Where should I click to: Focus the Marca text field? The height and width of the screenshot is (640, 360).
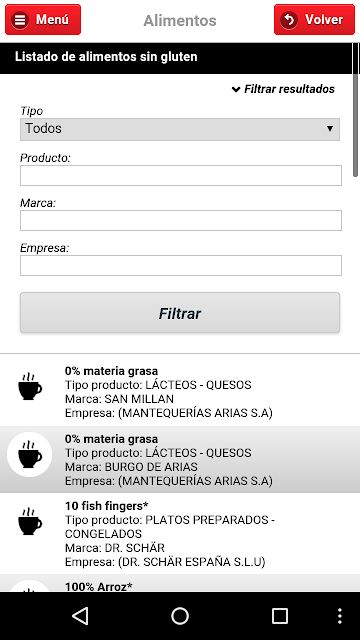pyautogui.click(x=181, y=220)
